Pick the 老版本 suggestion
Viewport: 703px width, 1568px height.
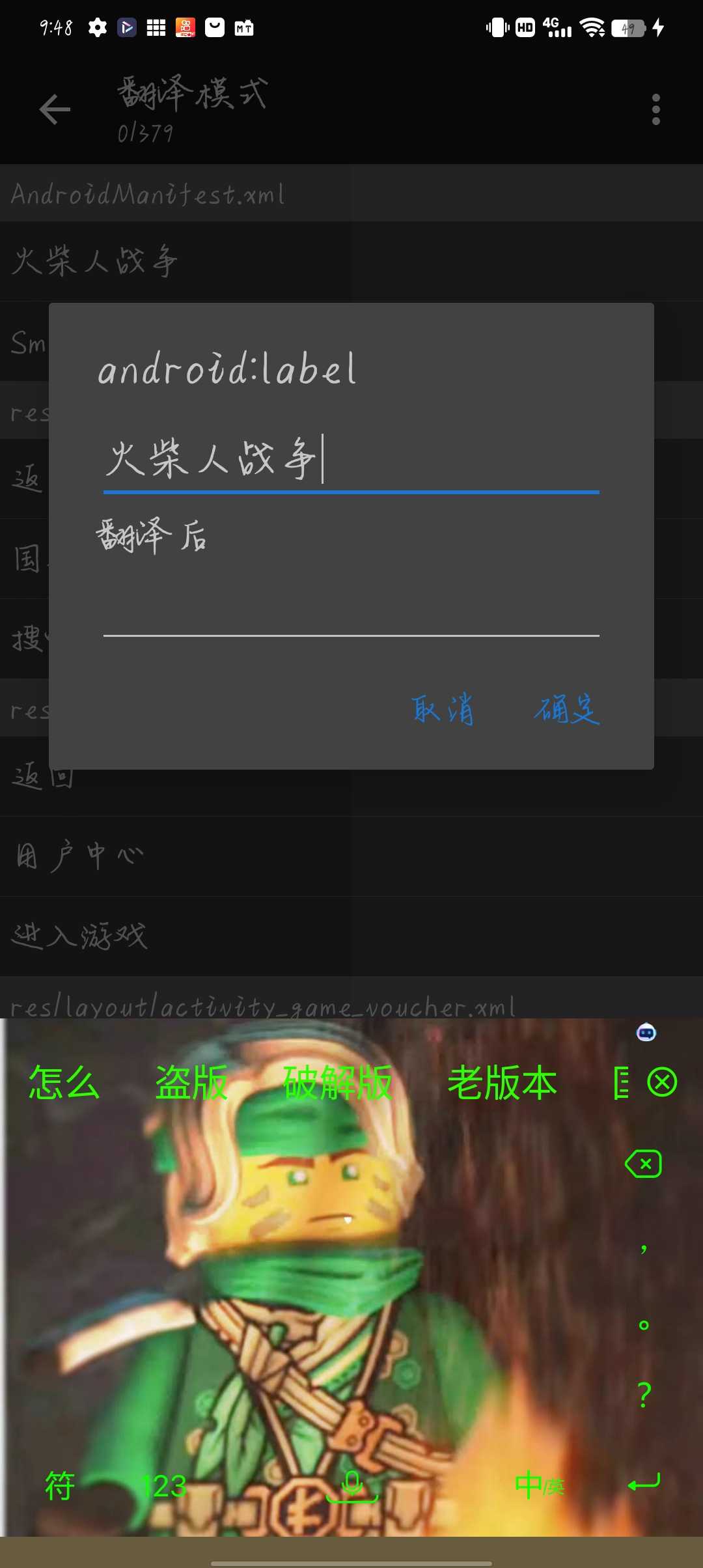coord(502,1084)
